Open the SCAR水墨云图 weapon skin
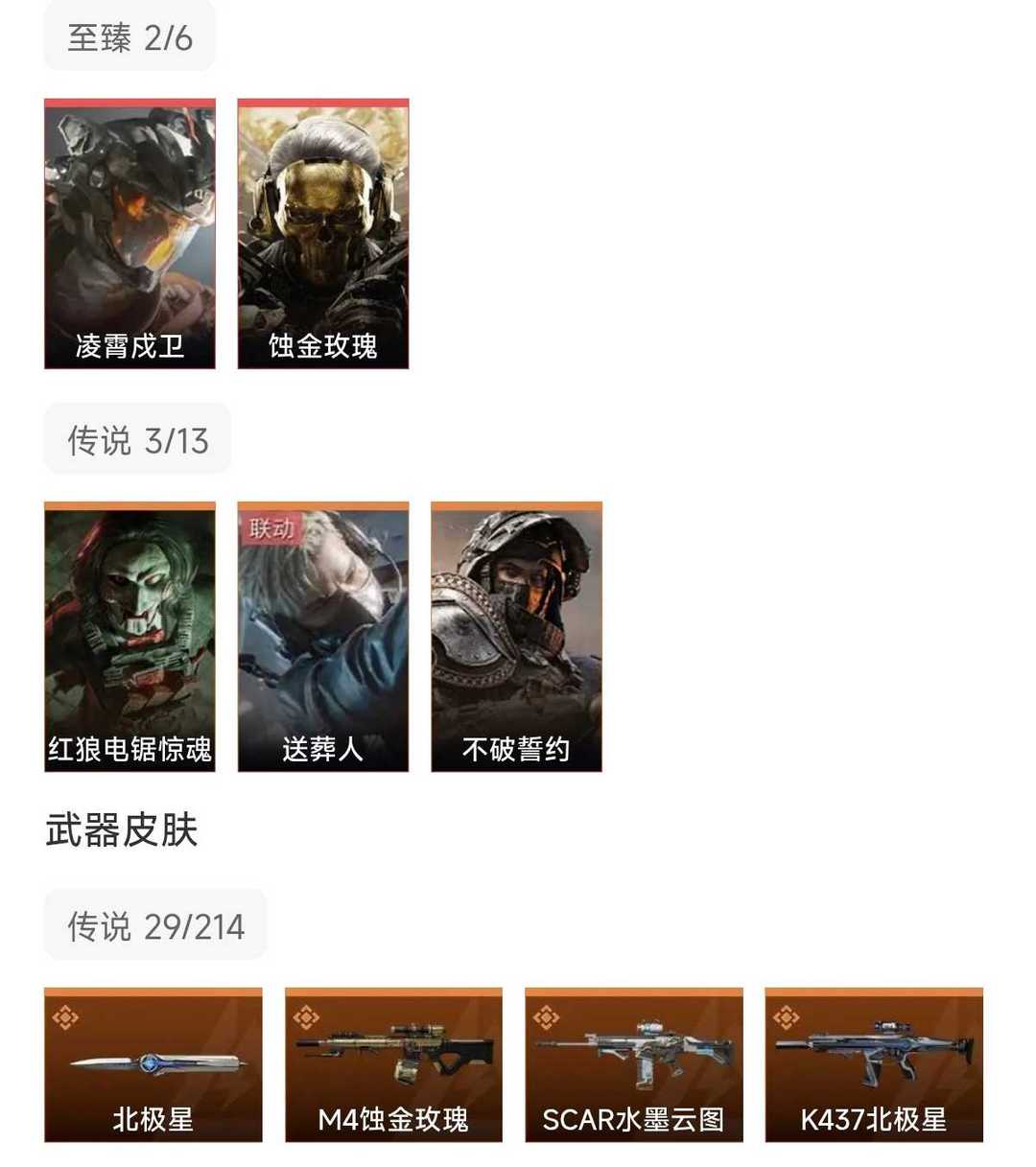The image size is (1036, 1167). pyautogui.click(x=634, y=1065)
